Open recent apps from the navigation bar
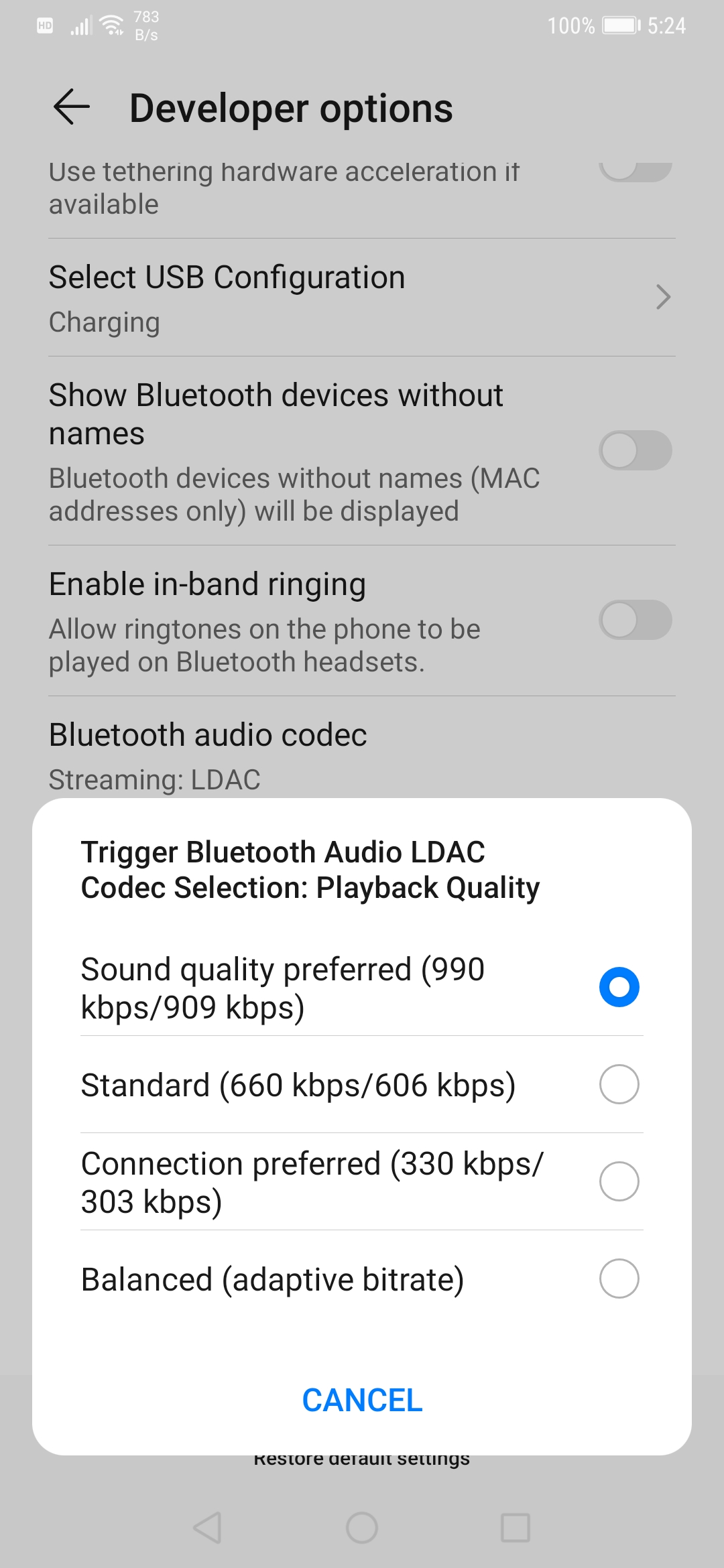Screen dimensions: 724x1568 [x=516, y=1528]
